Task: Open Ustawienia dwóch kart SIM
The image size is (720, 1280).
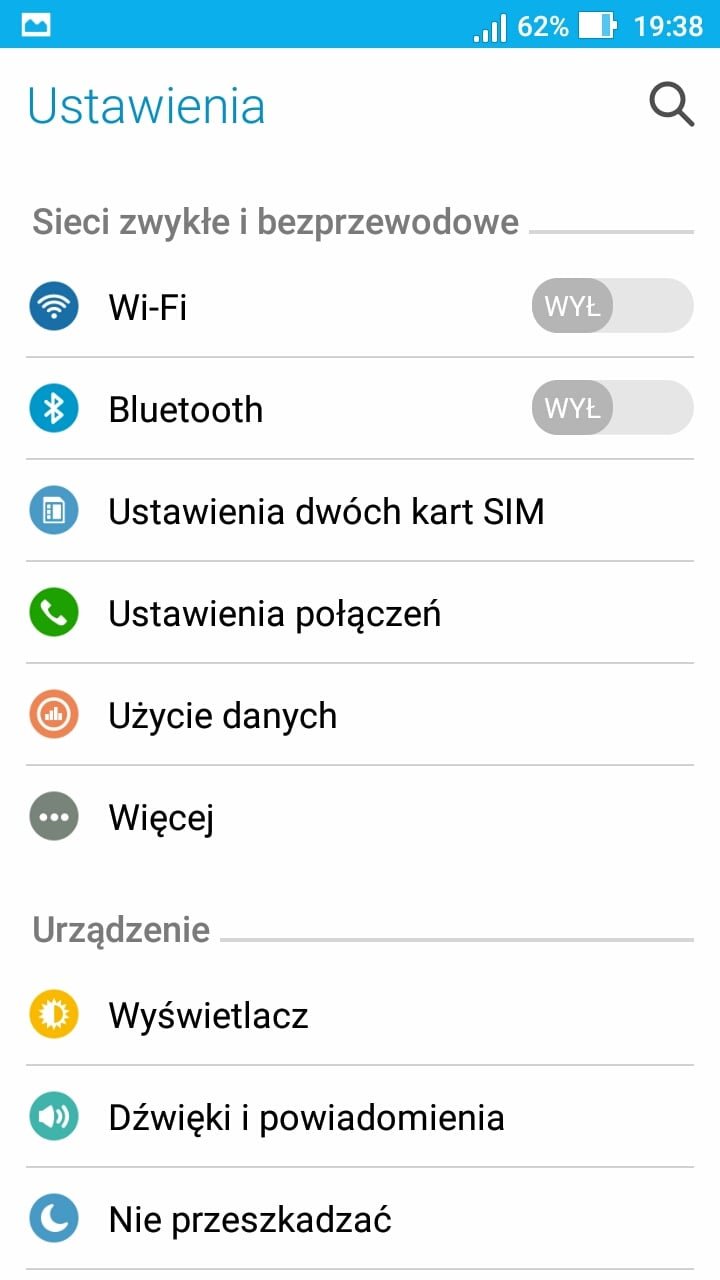Action: click(x=326, y=511)
